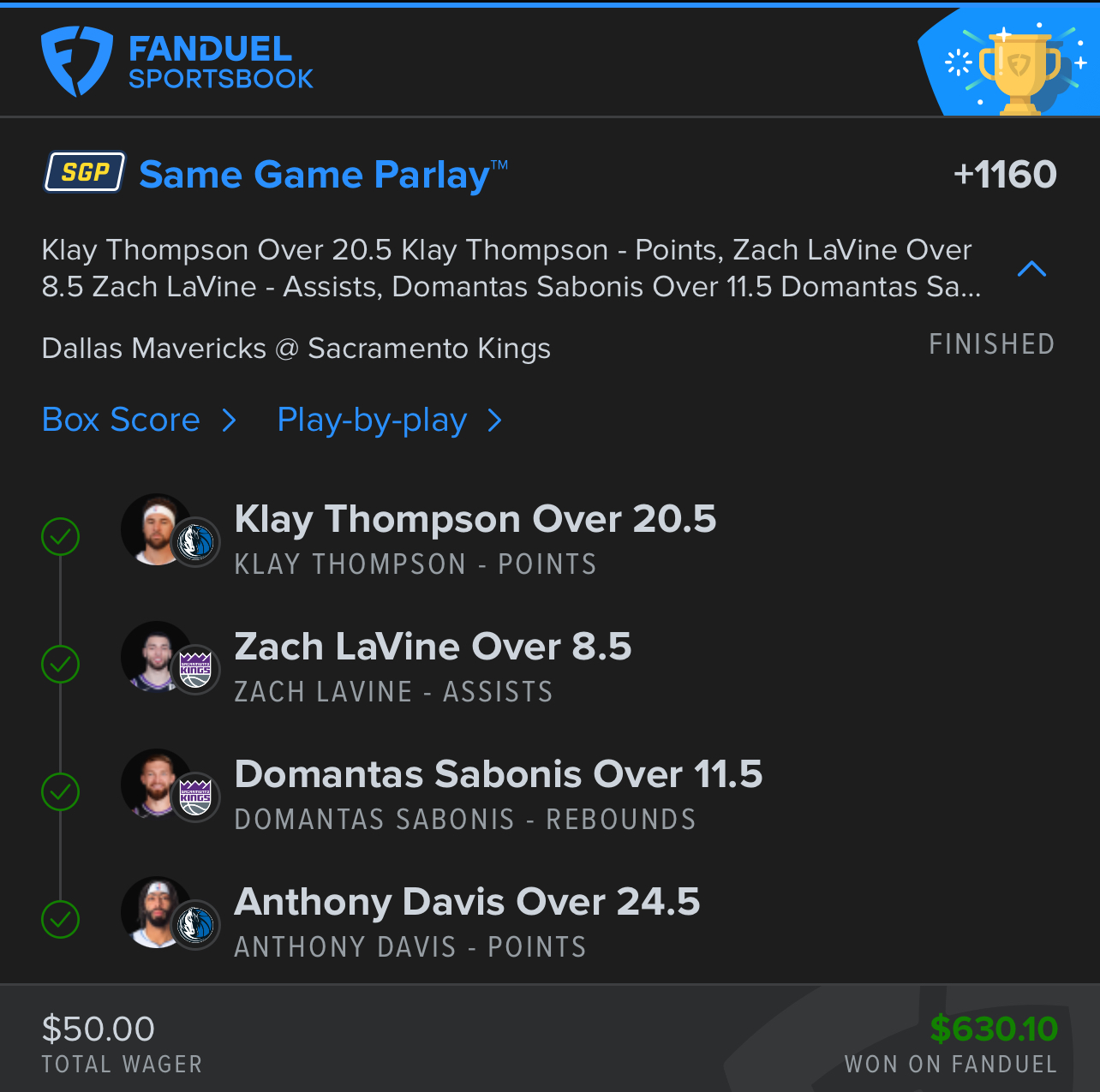Collapse the parlay legs chevron

coord(1031,269)
